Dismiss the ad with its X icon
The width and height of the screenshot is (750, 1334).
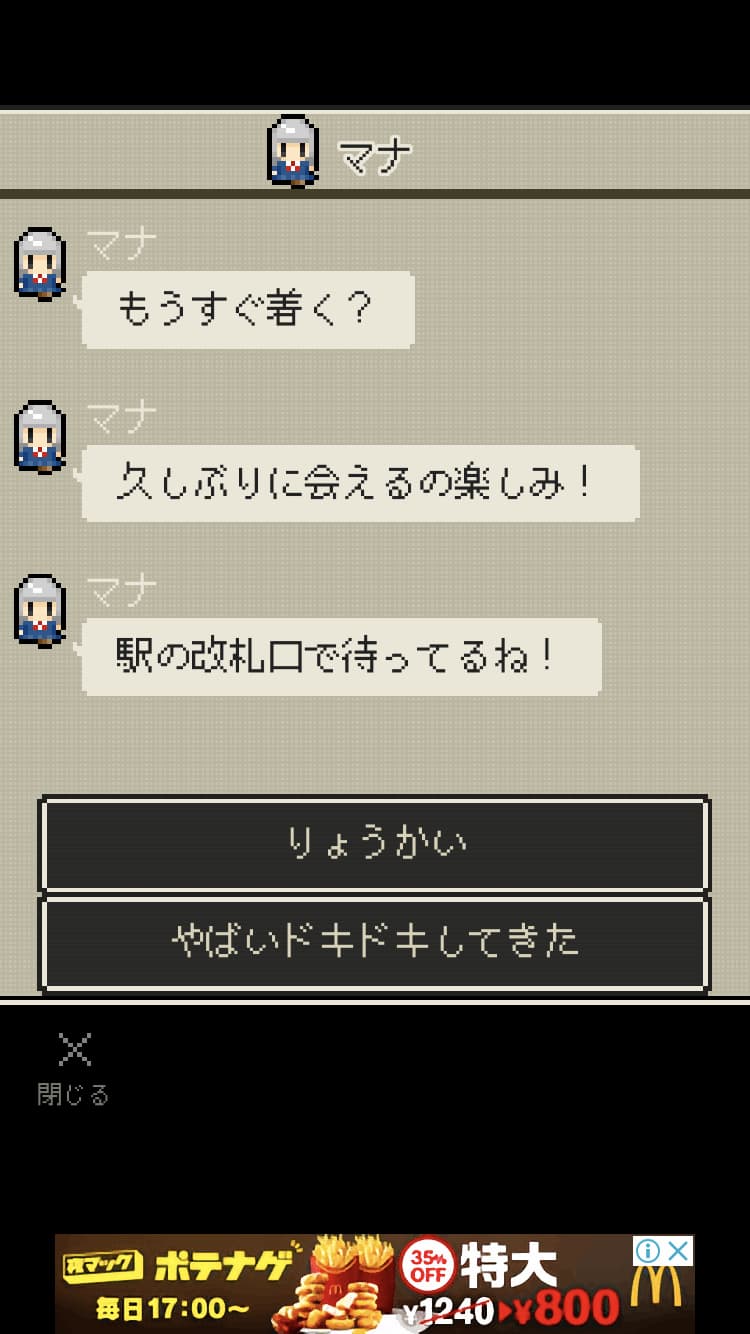[x=679, y=1251]
